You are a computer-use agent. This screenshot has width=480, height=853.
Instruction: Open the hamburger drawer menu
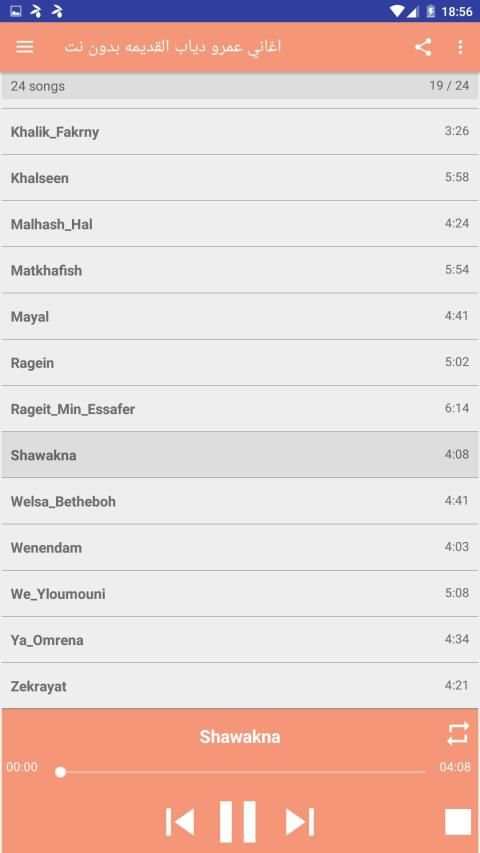coord(24,47)
